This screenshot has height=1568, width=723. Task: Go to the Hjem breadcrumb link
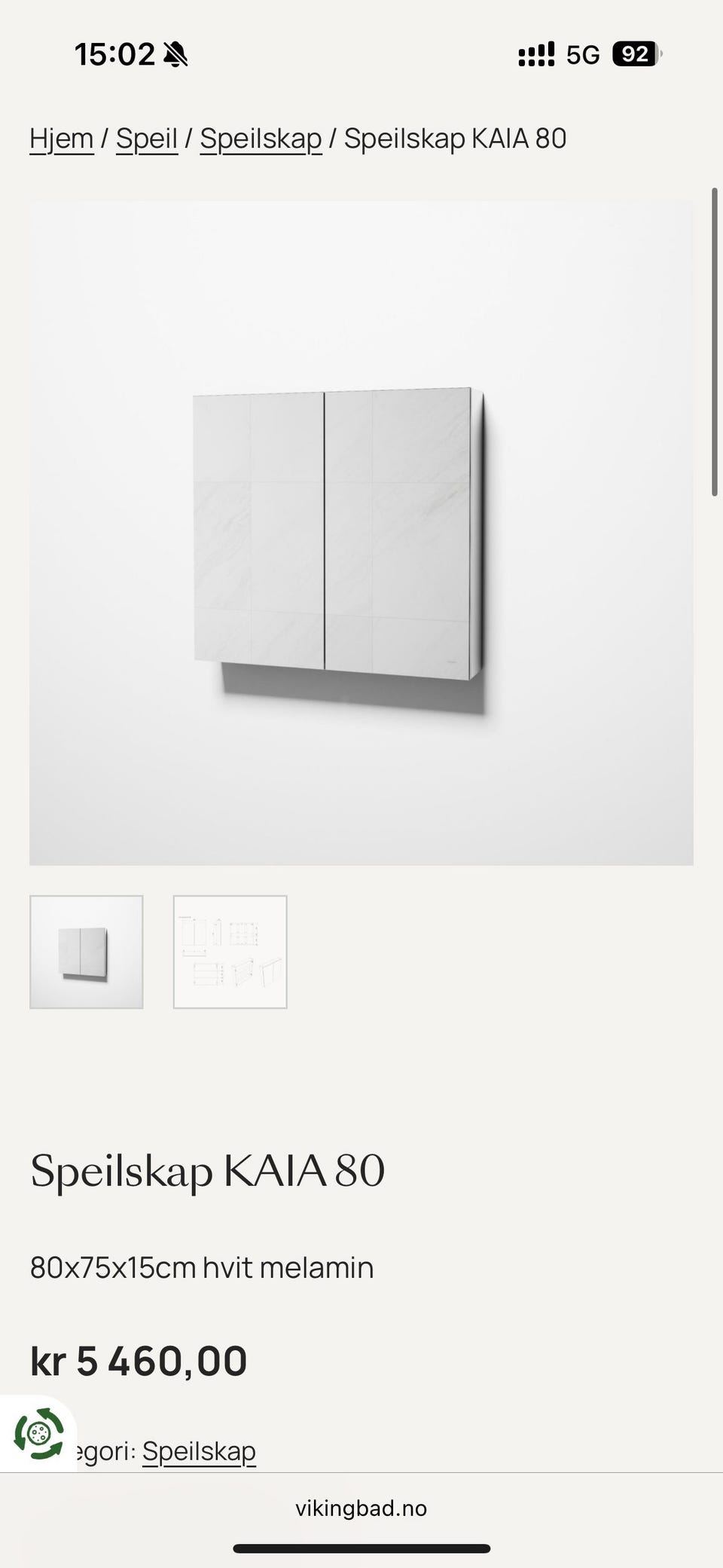coord(62,139)
